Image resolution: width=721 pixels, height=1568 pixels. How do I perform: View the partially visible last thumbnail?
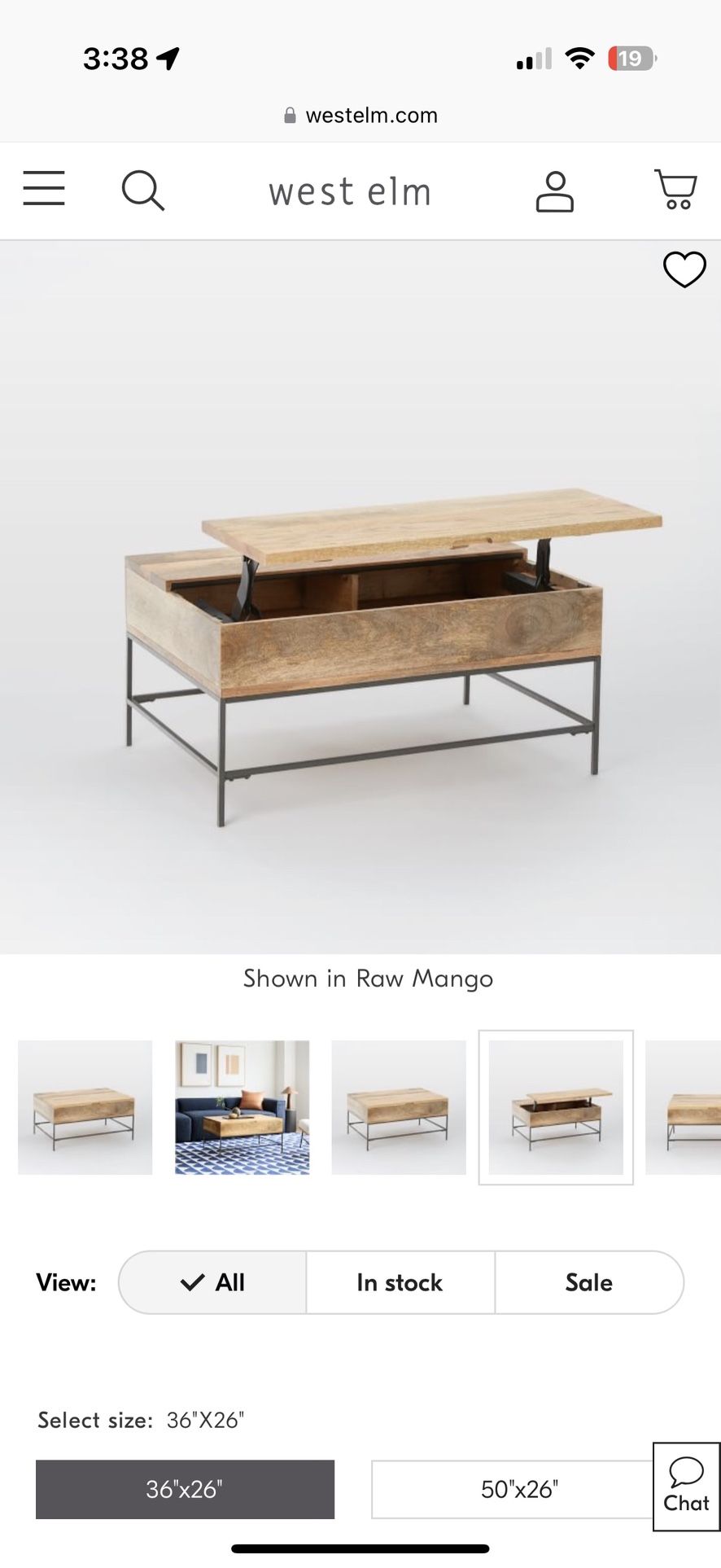(x=684, y=1107)
